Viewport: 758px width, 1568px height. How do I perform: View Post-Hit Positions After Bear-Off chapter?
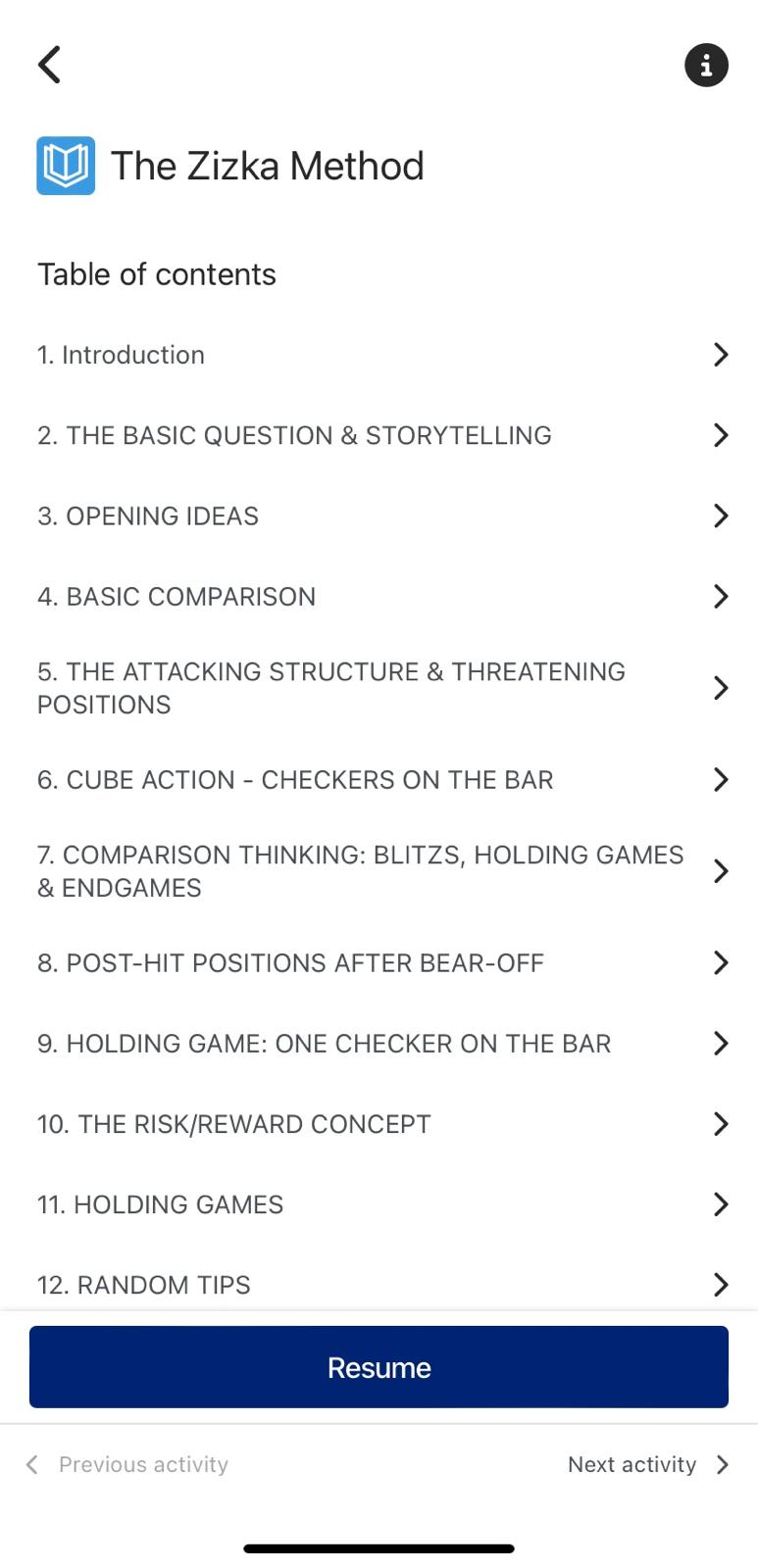point(379,963)
